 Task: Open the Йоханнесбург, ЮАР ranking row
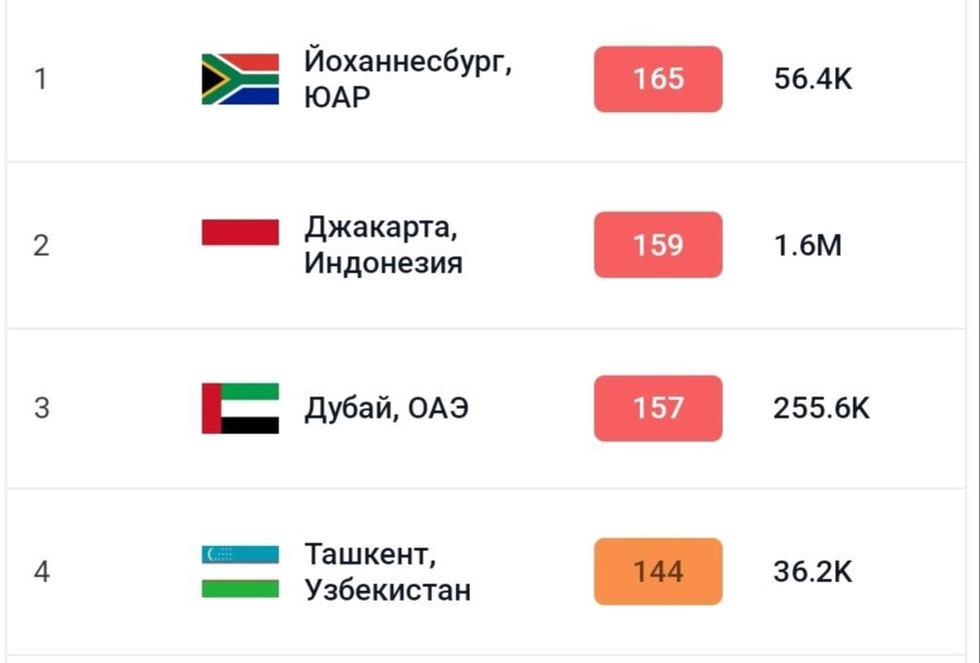tap(408, 80)
